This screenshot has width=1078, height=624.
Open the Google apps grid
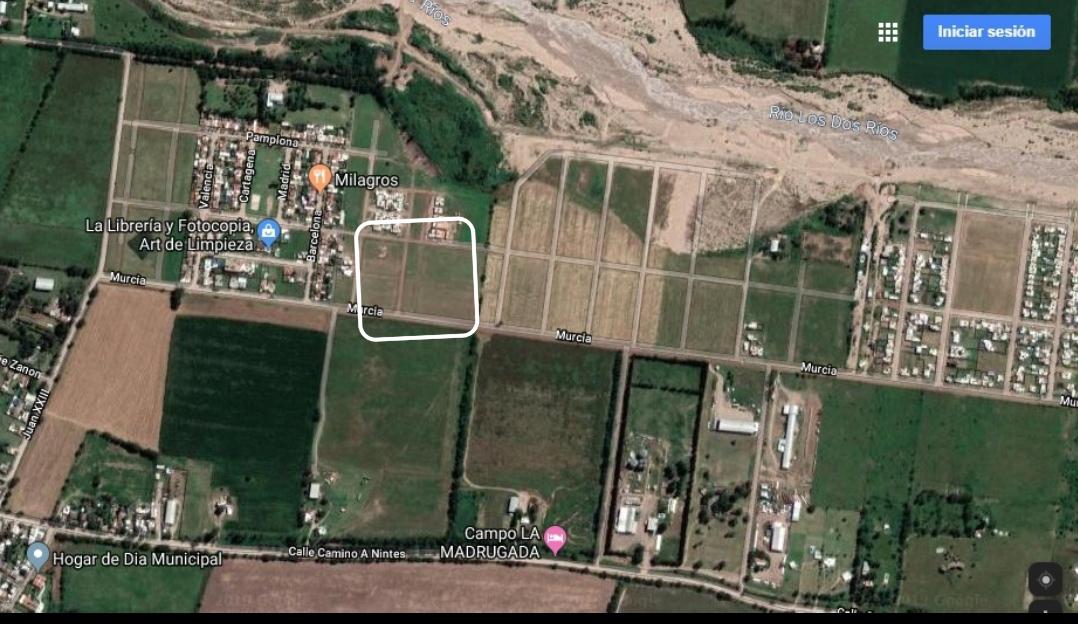(x=888, y=32)
